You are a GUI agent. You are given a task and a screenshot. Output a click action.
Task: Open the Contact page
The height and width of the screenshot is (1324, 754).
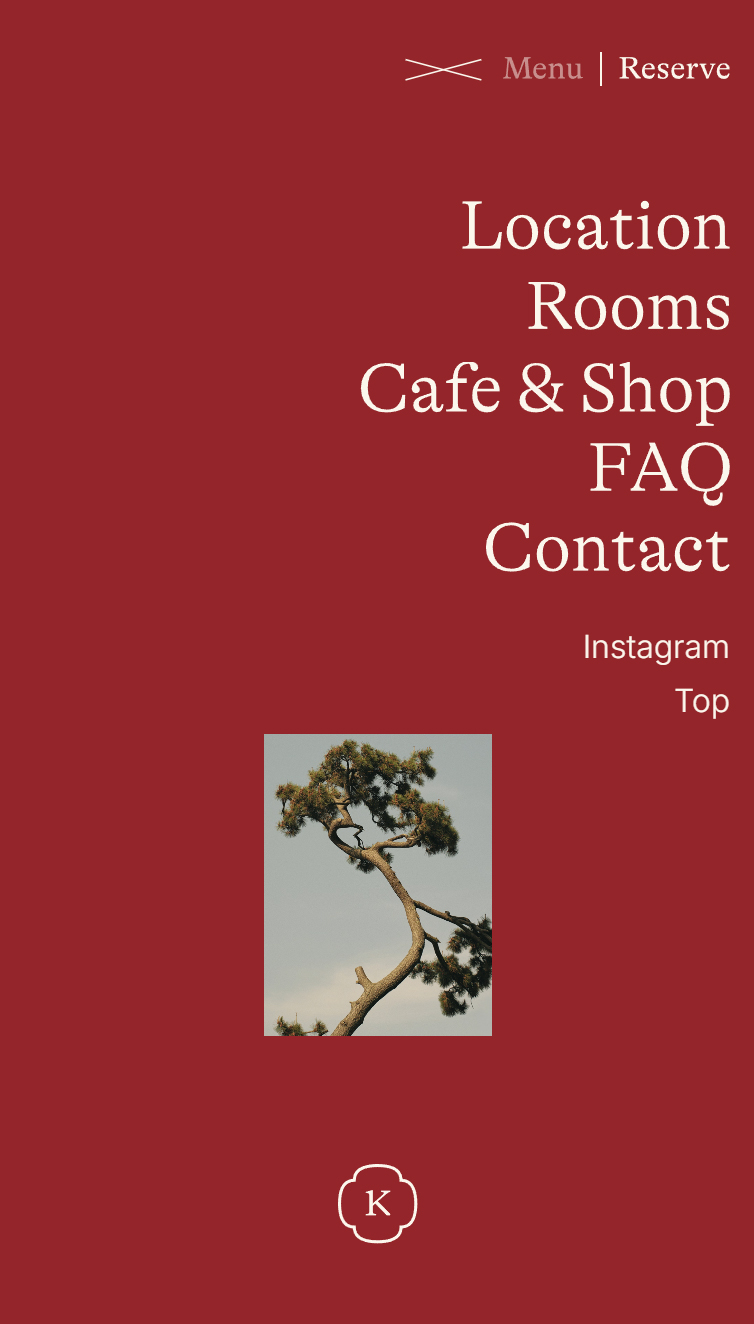(x=607, y=548)
